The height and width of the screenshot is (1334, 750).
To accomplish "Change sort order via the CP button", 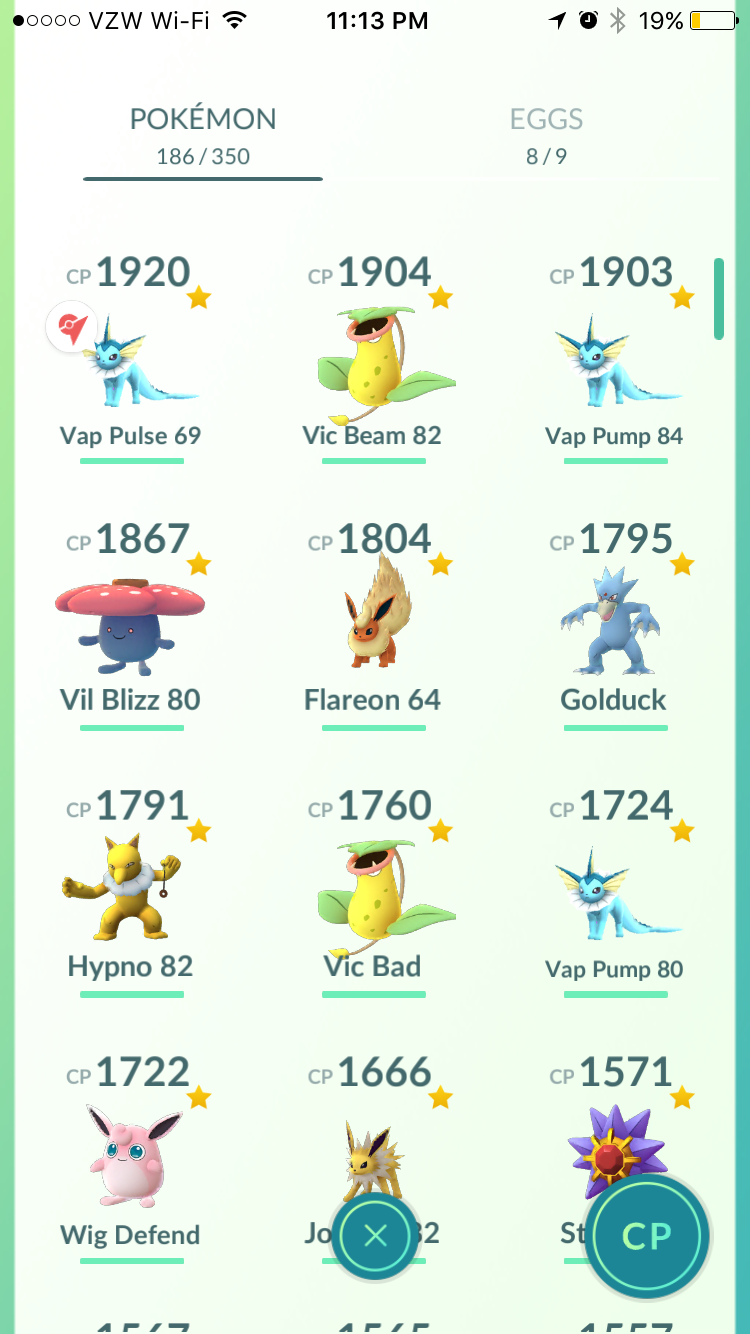I will click(x=646, y=1237).
